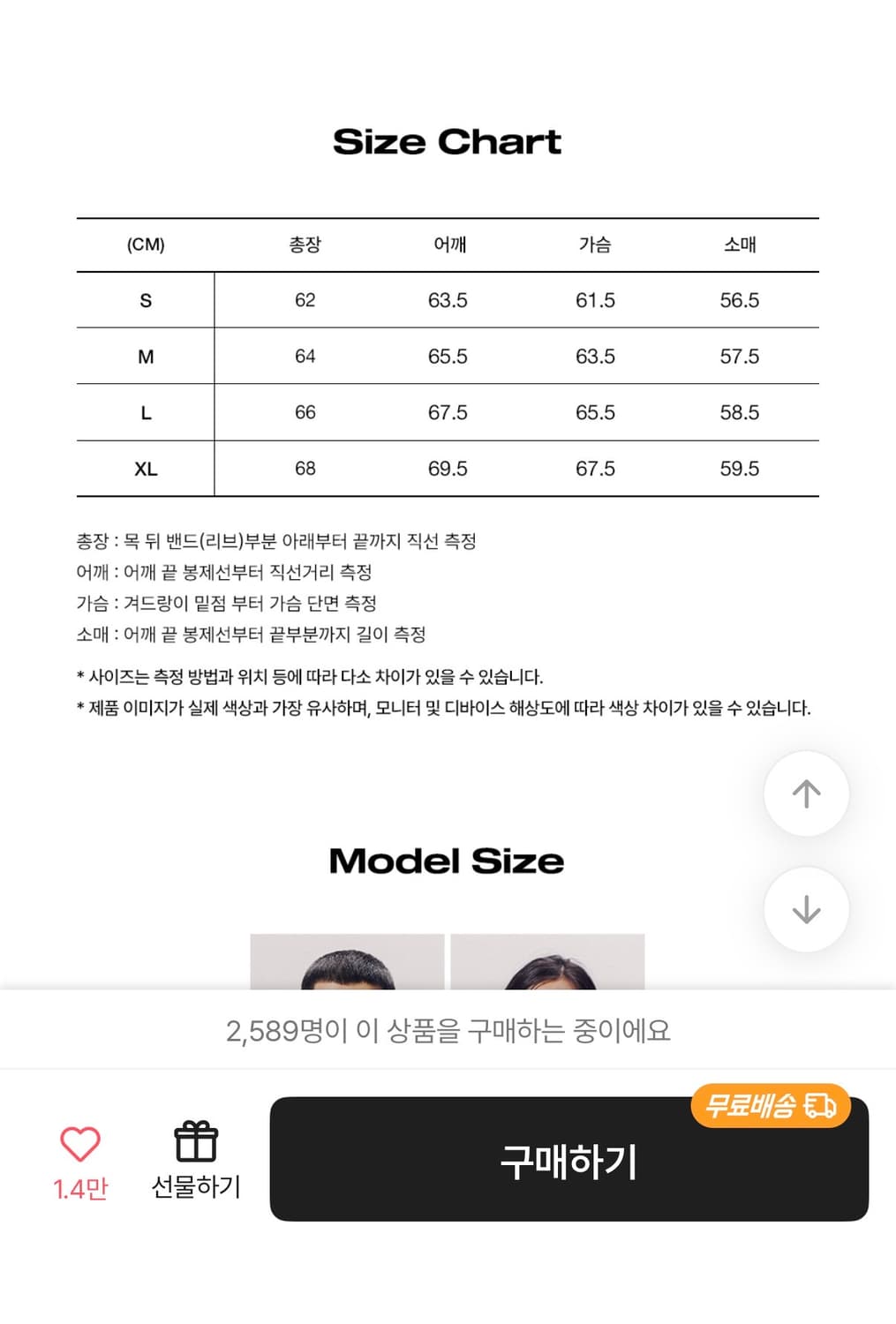
Task: Click the Size Chart heading
Action: point(448,141)
